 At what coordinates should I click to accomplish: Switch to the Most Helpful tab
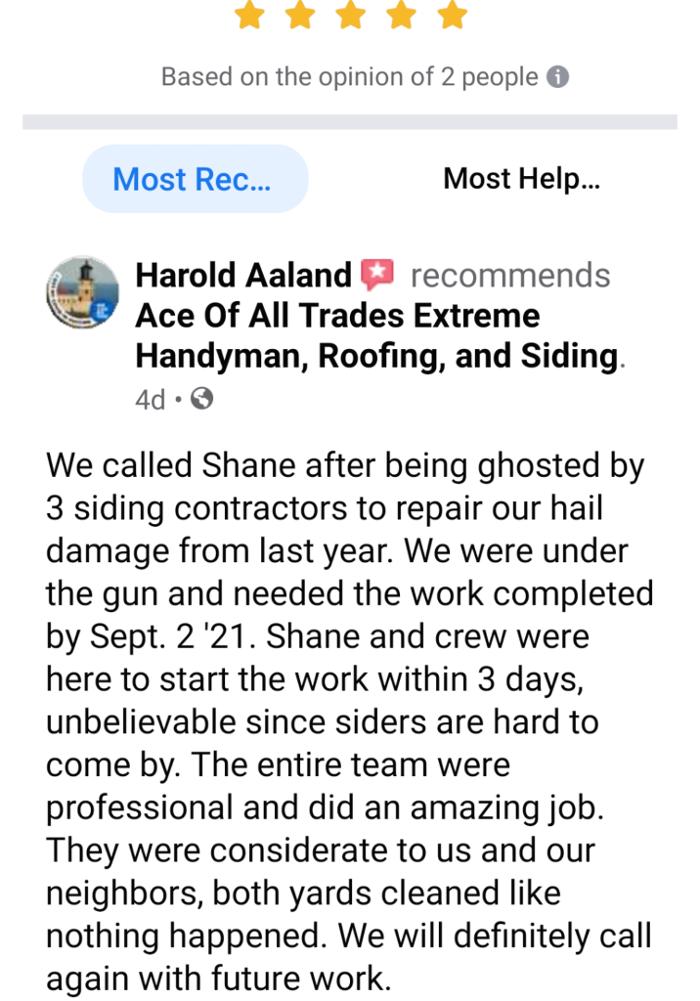click(x=521, y=180)
